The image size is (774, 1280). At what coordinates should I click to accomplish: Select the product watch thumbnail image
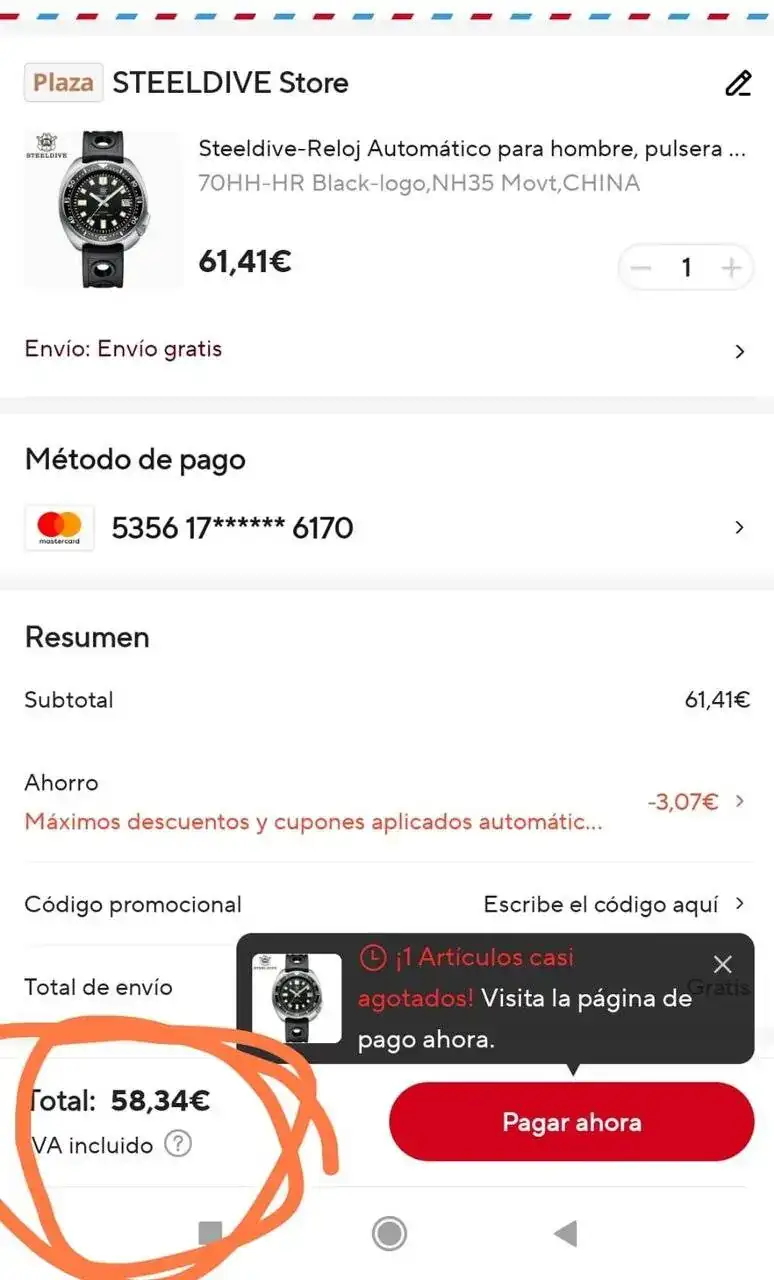click(x=101, y=207)
